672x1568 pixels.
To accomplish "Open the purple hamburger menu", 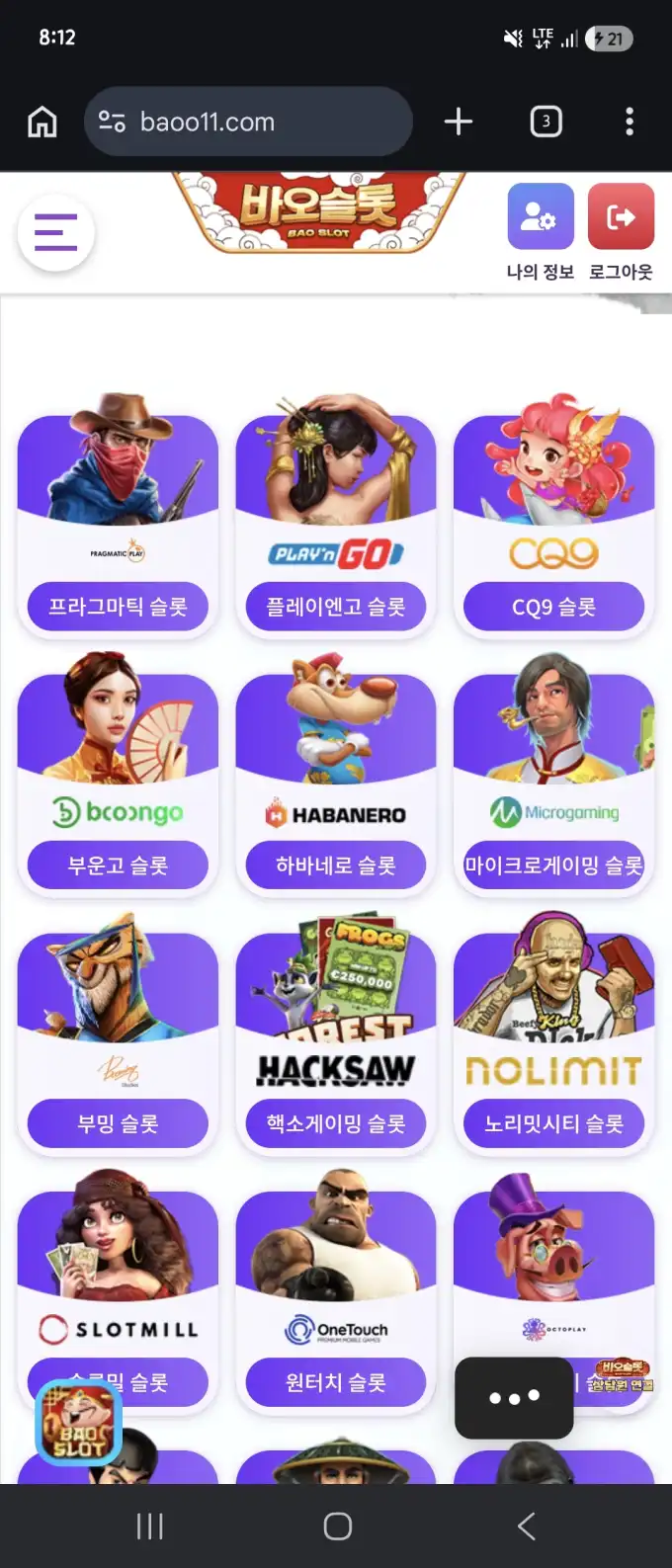I will [x=56, y=233].
